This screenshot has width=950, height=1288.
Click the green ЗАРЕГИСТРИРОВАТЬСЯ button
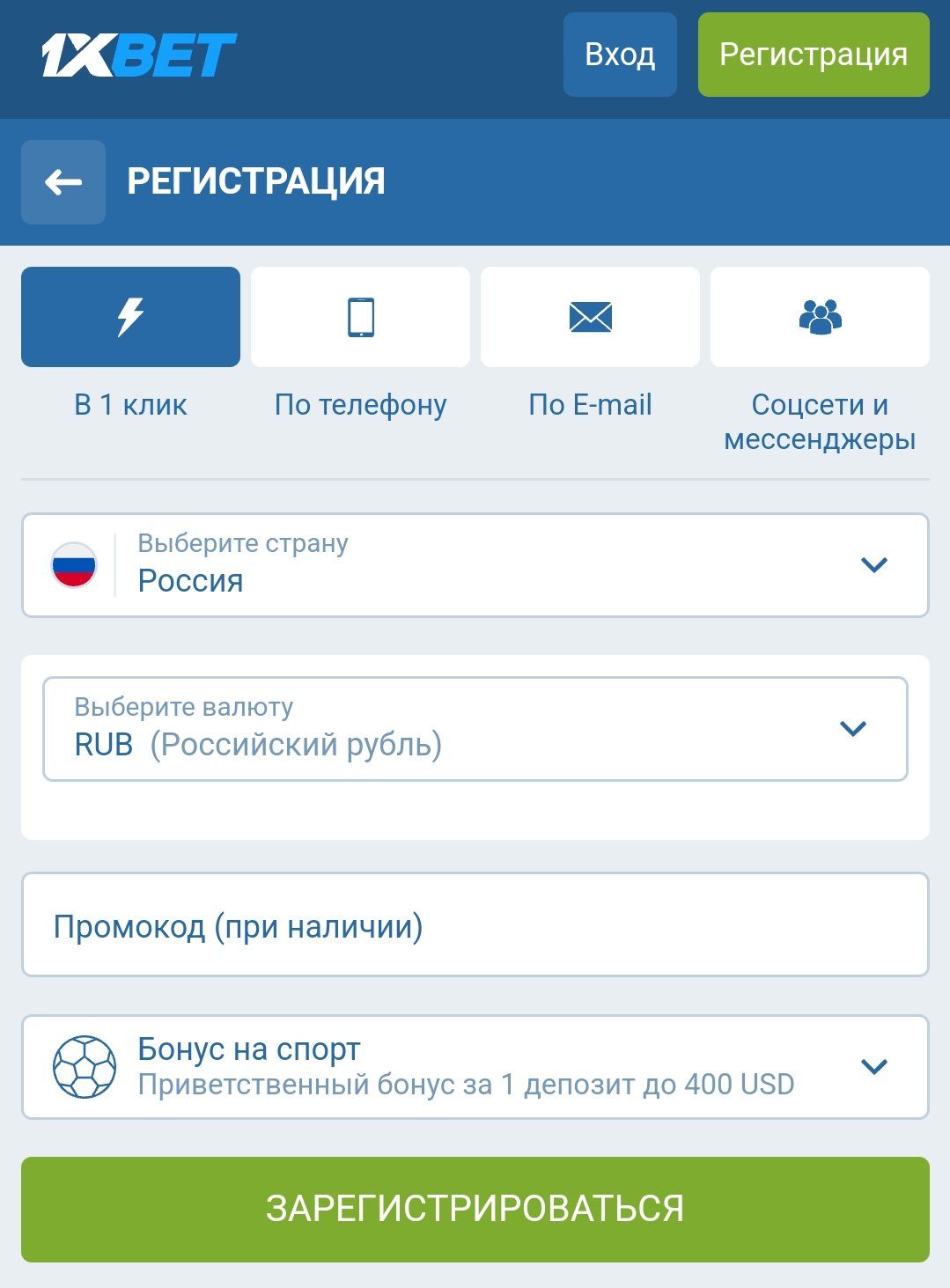coord(475,1209)
